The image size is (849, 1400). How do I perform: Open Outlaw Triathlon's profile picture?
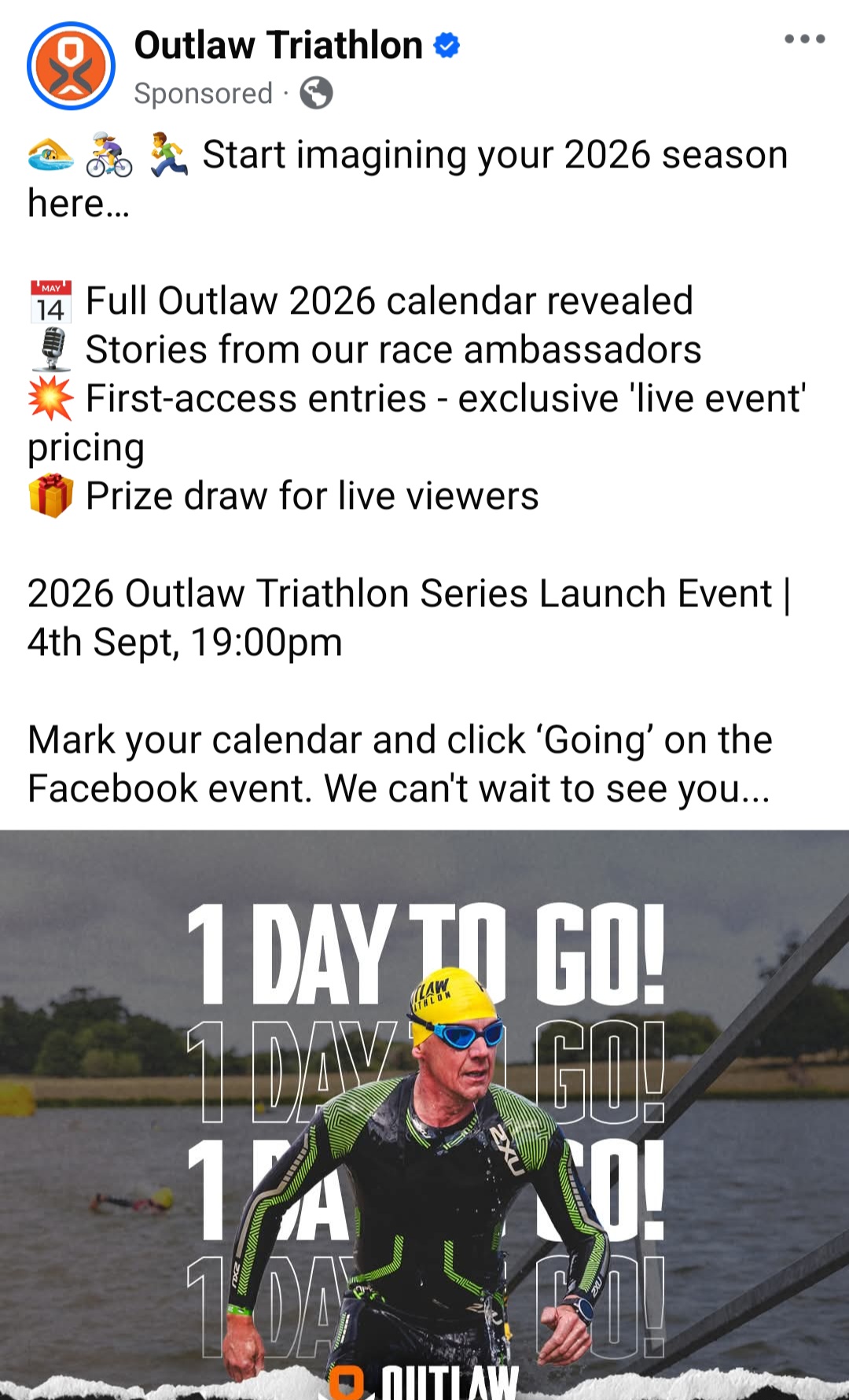click(x=71, y=66)
